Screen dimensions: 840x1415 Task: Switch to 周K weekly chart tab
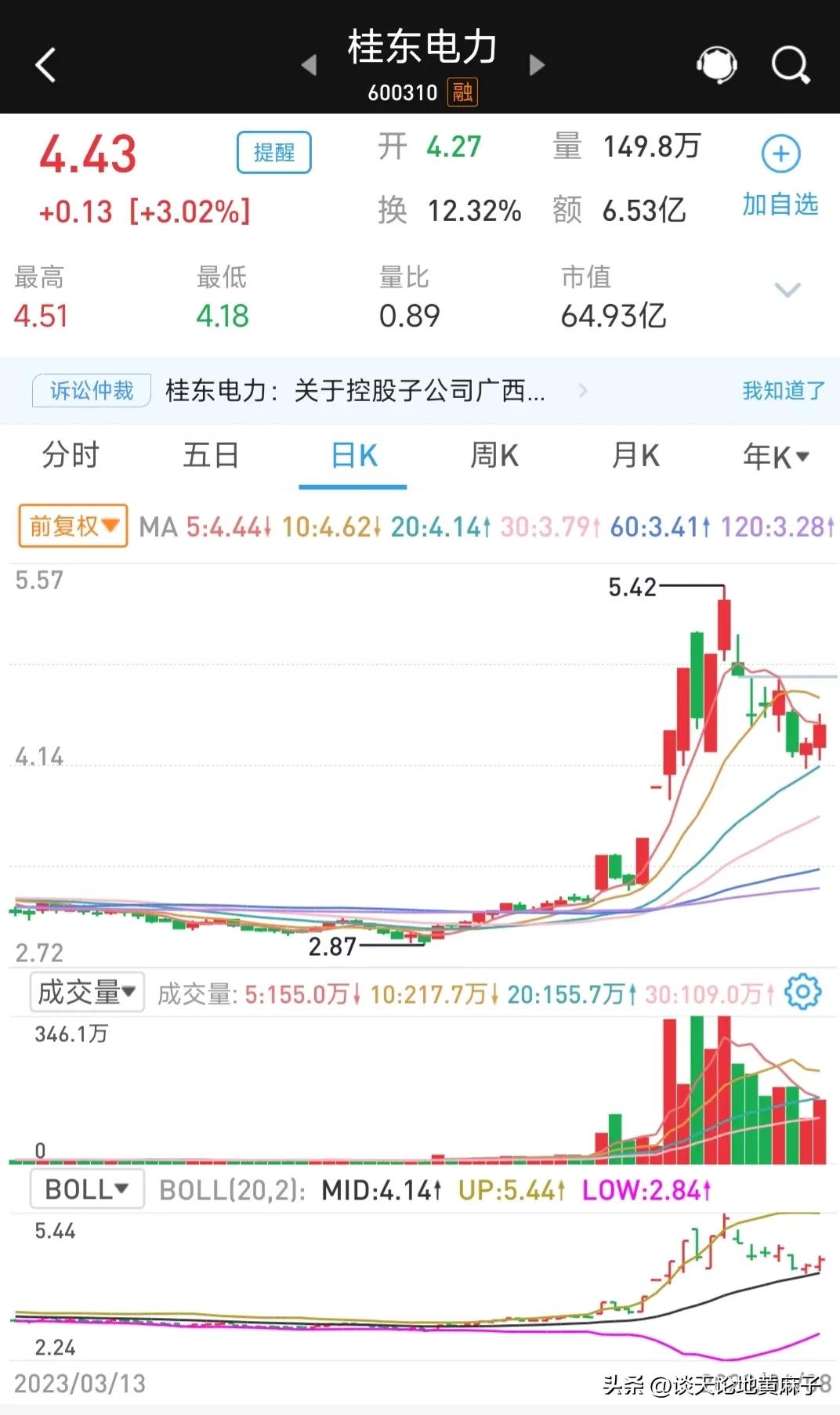492,455
